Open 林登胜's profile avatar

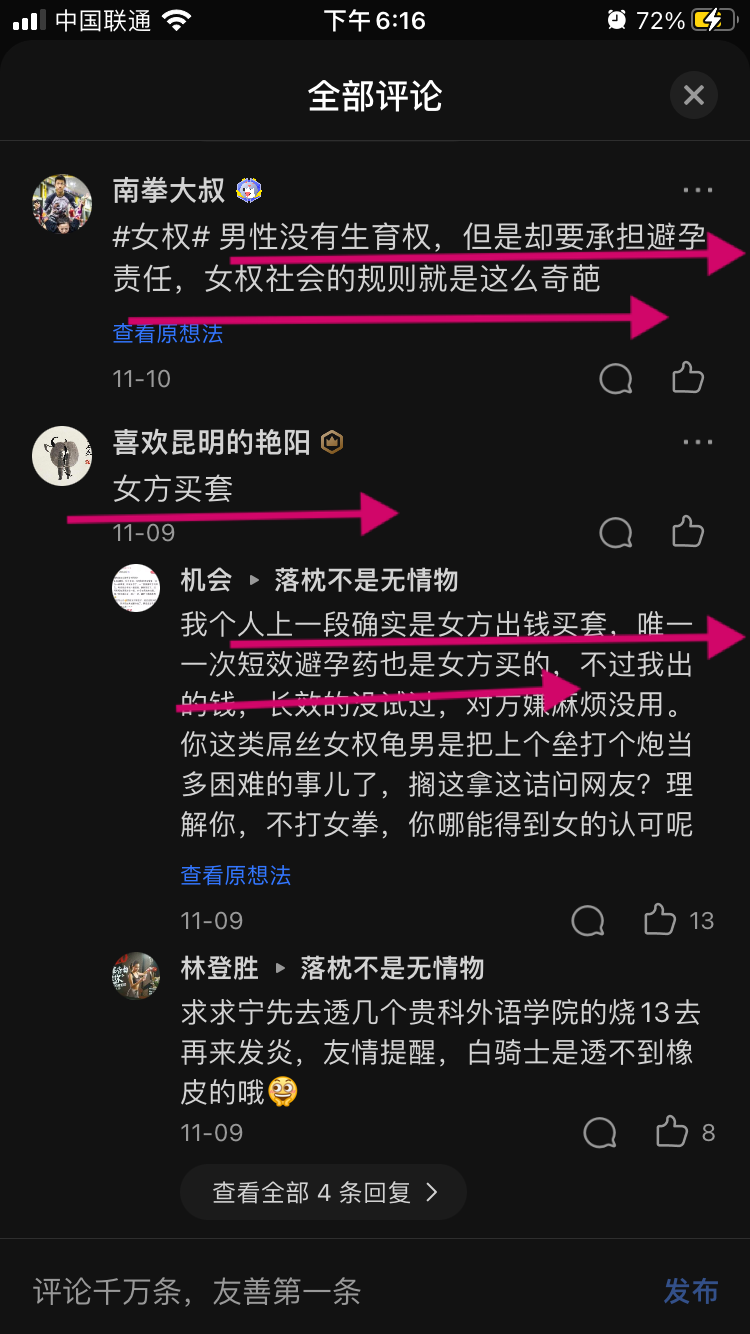point(136,976)
